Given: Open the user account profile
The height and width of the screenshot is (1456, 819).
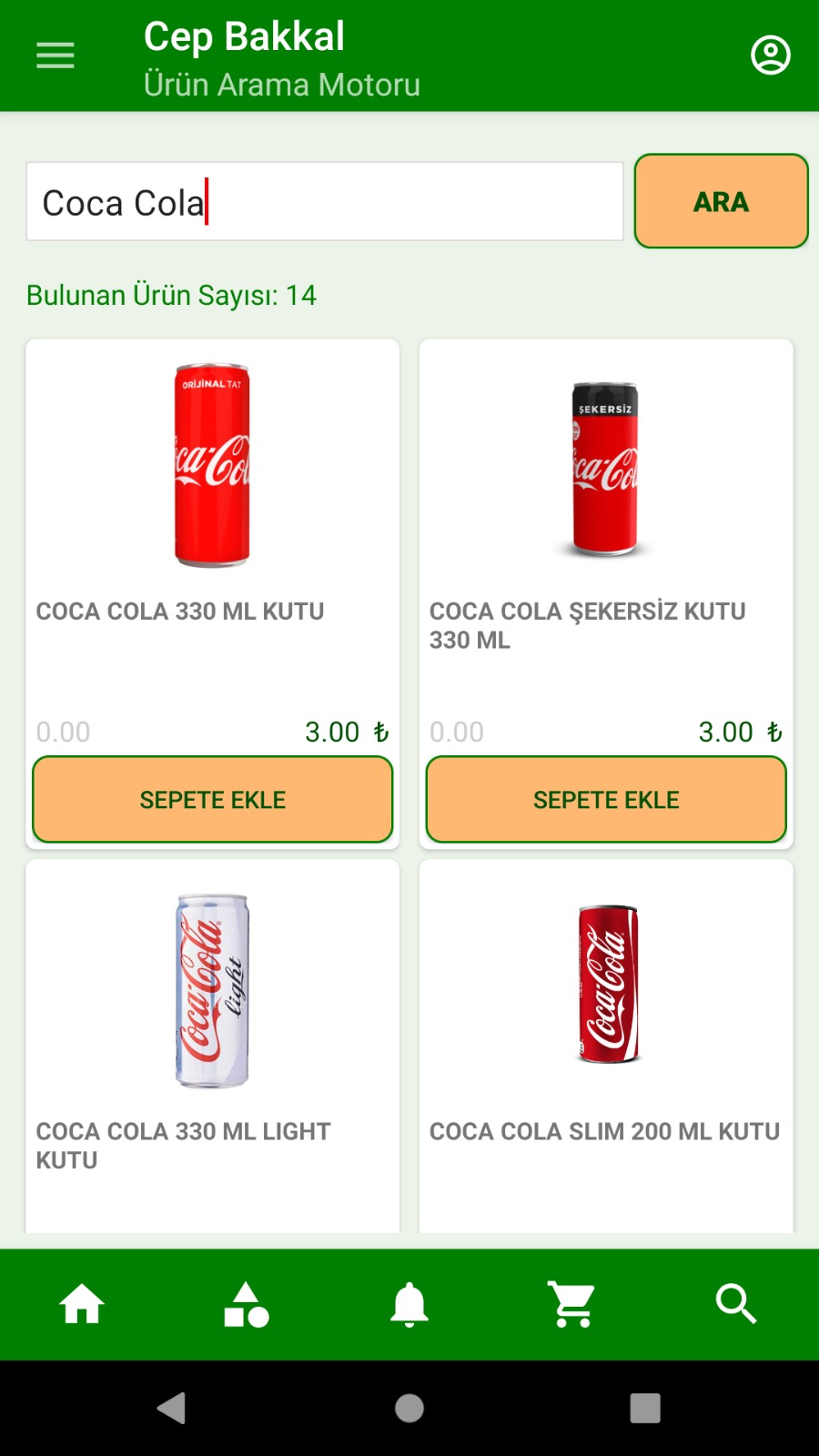Looking at the screenshot, I should coord(770,56).
